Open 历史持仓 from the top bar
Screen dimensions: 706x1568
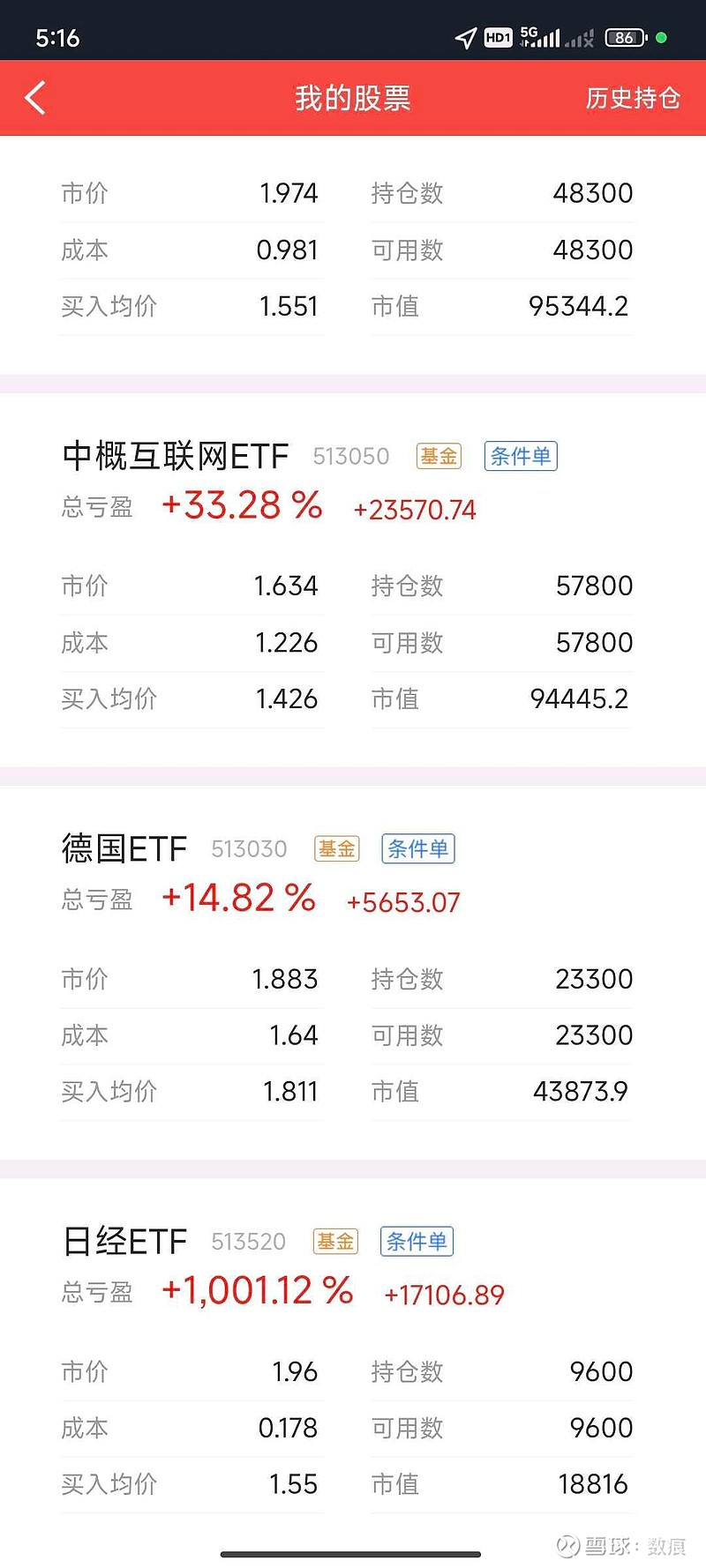[632, 98]
